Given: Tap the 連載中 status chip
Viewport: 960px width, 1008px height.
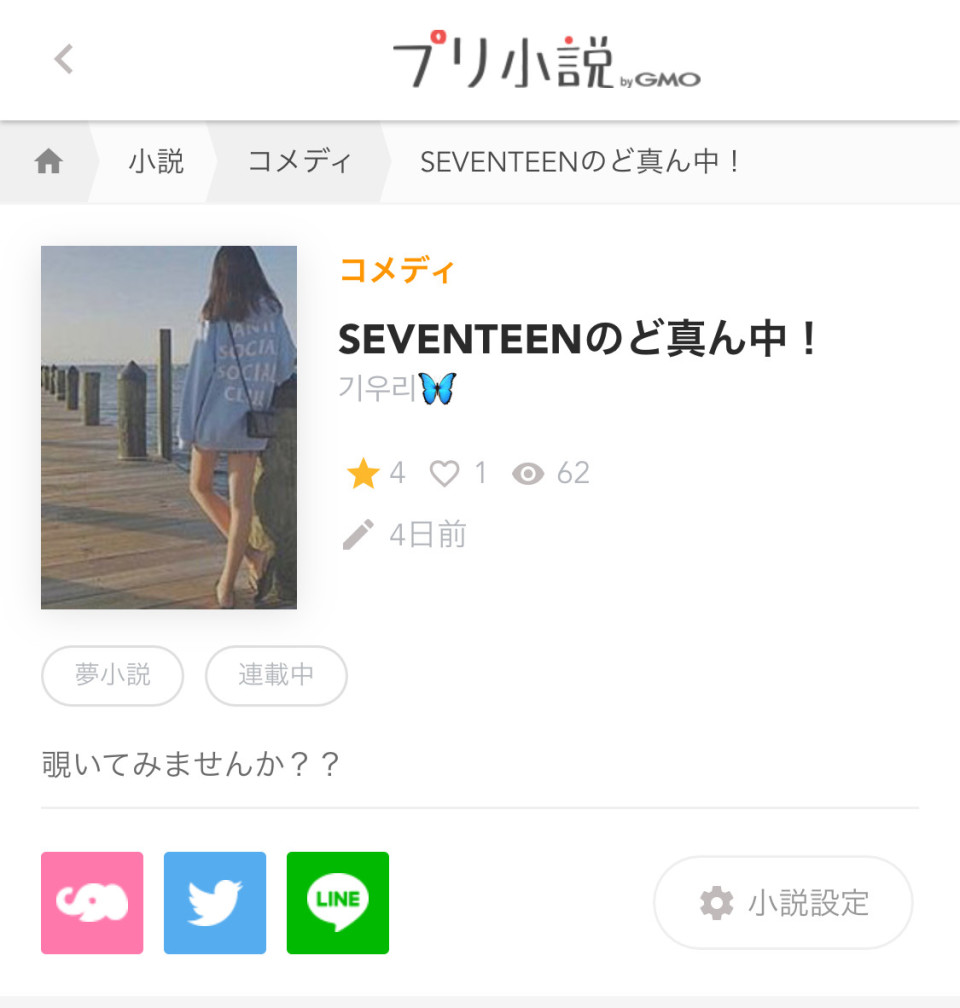Looking at the screenshot, I should point(276,676).
